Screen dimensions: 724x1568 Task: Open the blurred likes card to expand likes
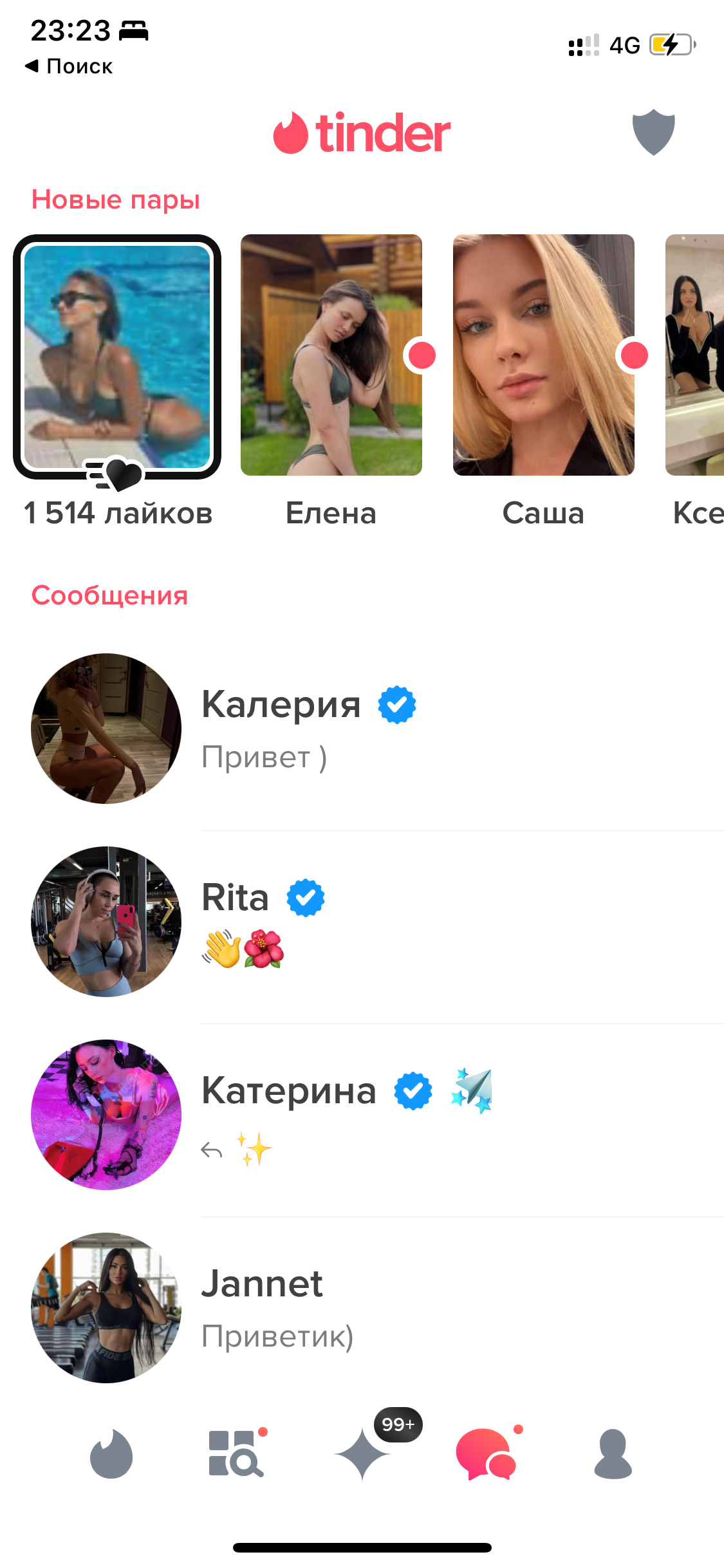coord(116,356)
